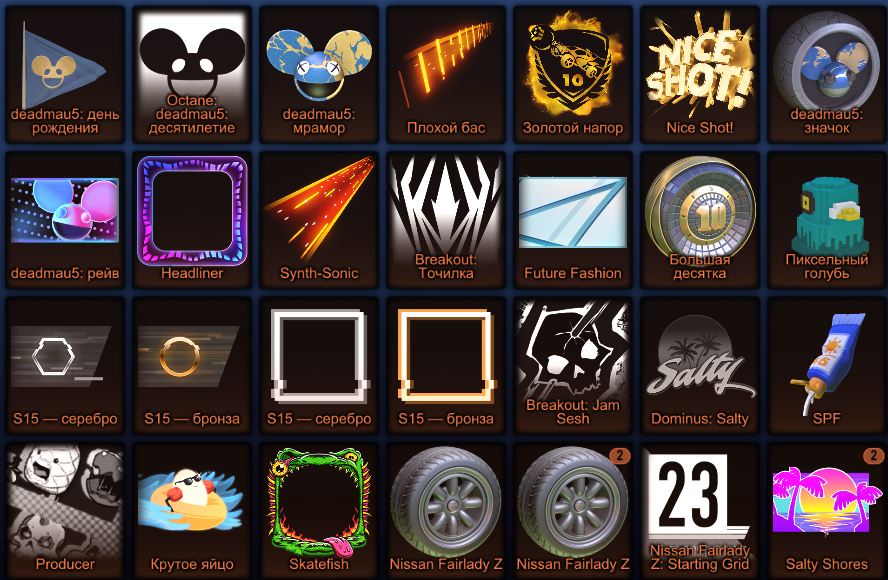Open the Пиксельный голубь topper
Screen dimensions: 888x580
(x=827, y=217)
